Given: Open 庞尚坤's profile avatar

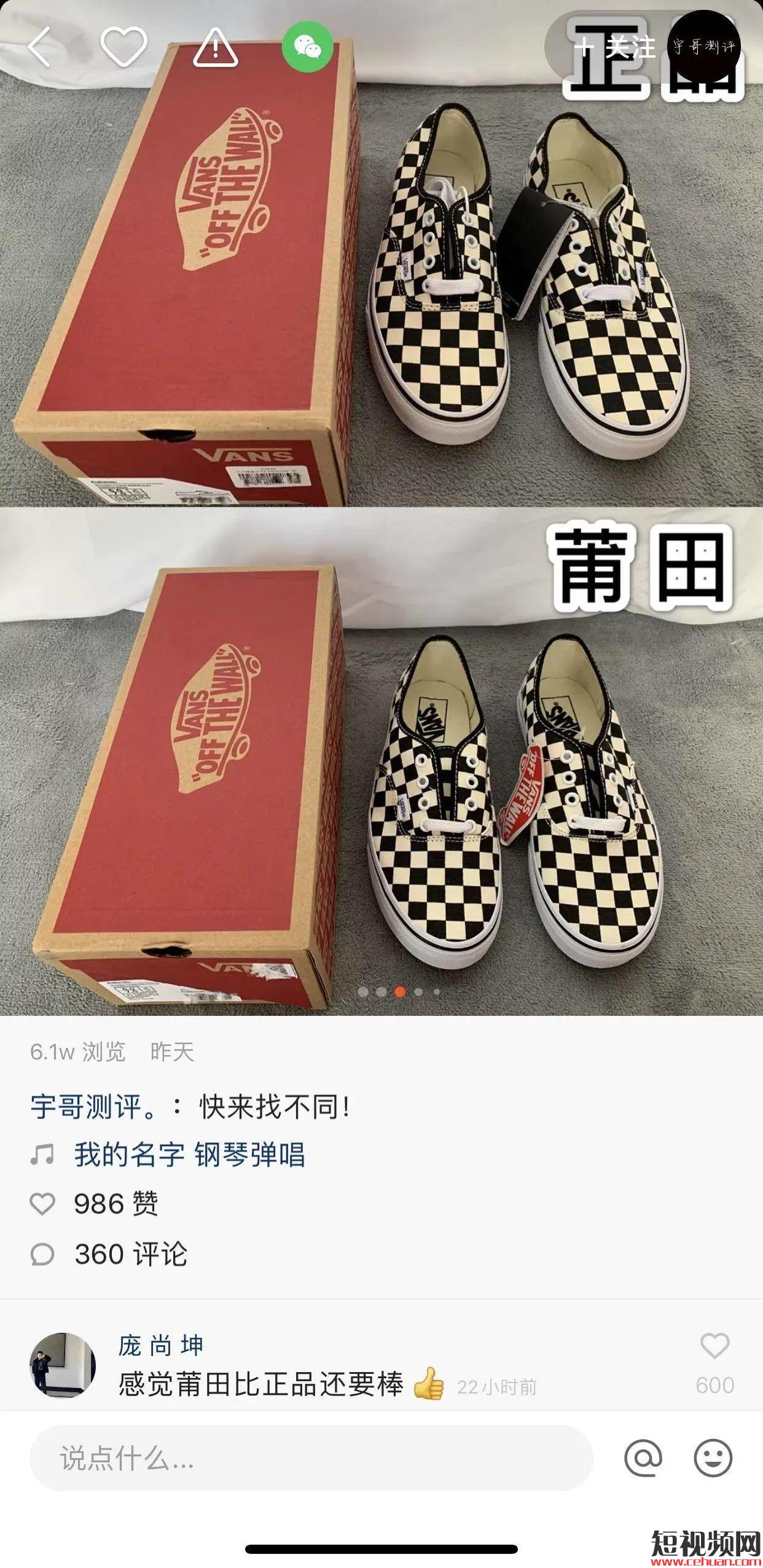Looking at the screenshot, I should [63, 1365].
